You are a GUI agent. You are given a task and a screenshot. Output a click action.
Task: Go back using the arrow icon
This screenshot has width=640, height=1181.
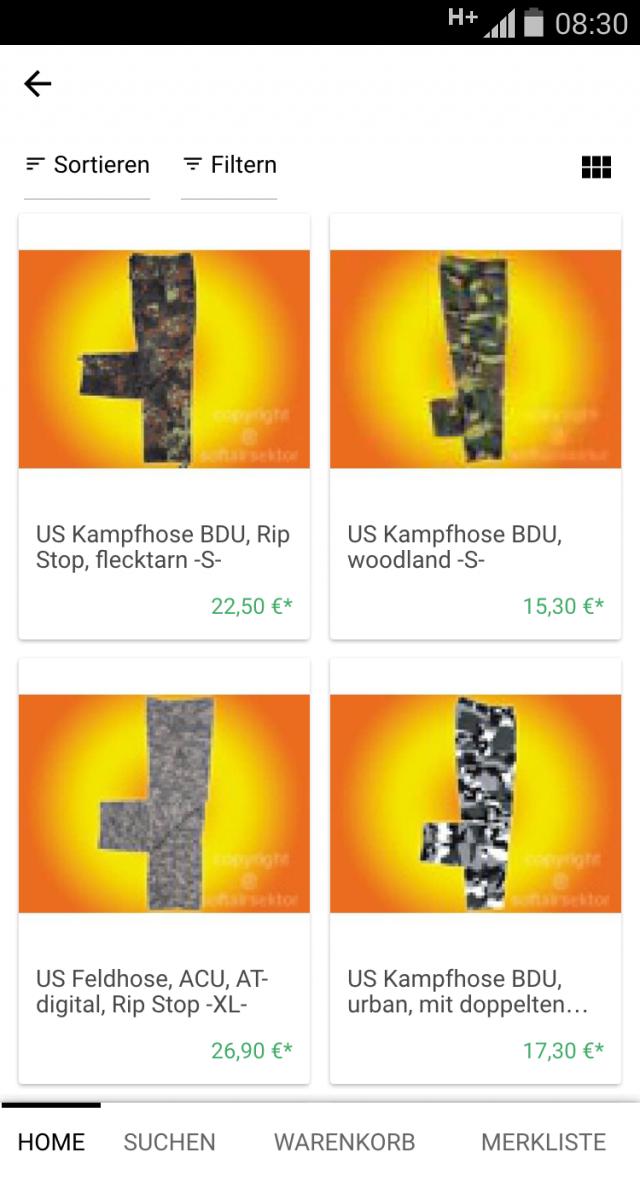[38, 84]
